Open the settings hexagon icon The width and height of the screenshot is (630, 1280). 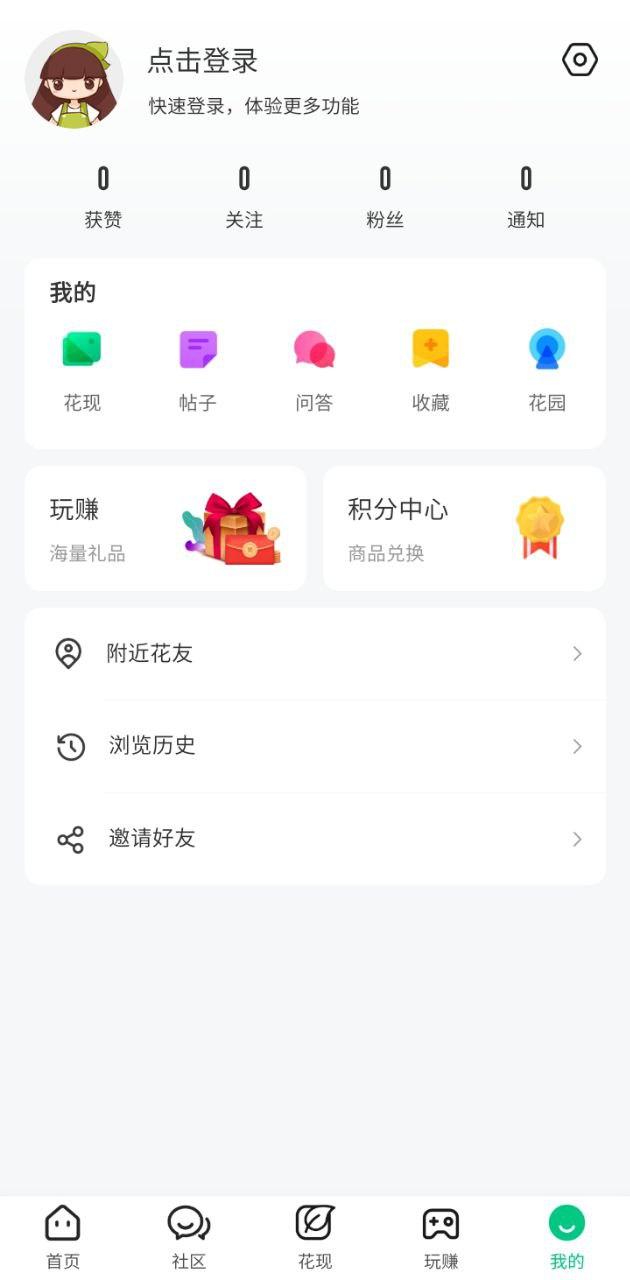(580, 60)
